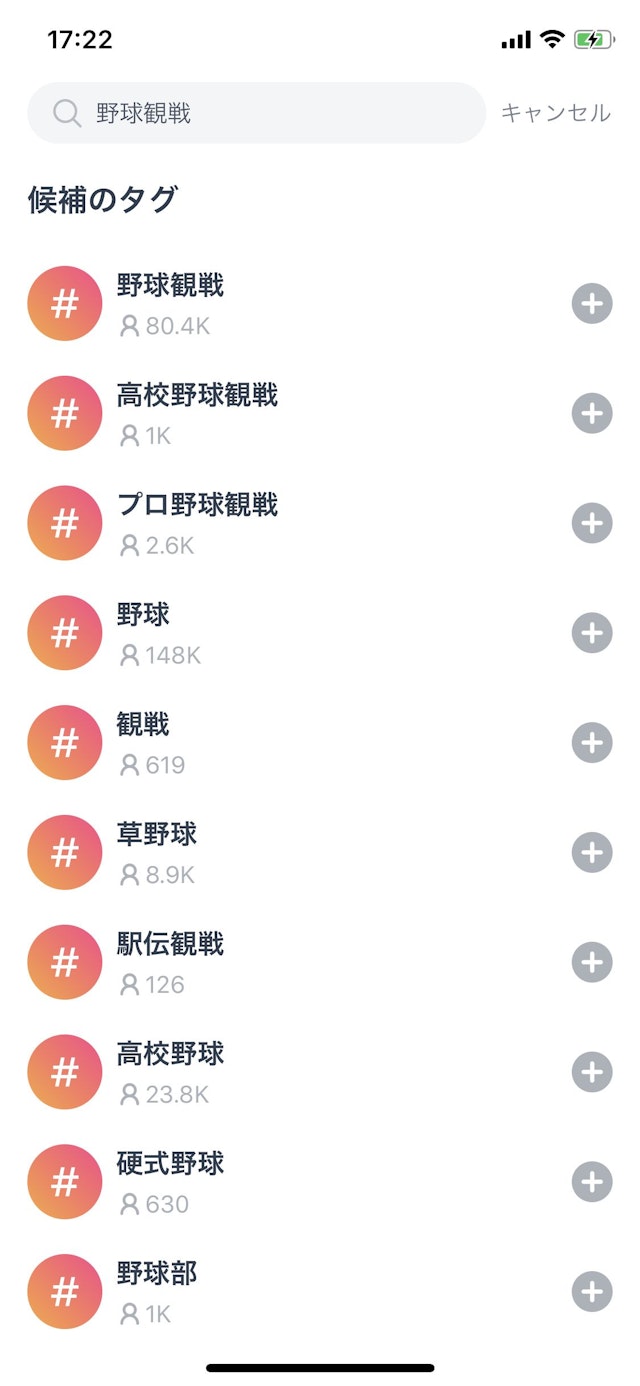Add the 野球観戦 tag with its plus icon

pos(592,303)
